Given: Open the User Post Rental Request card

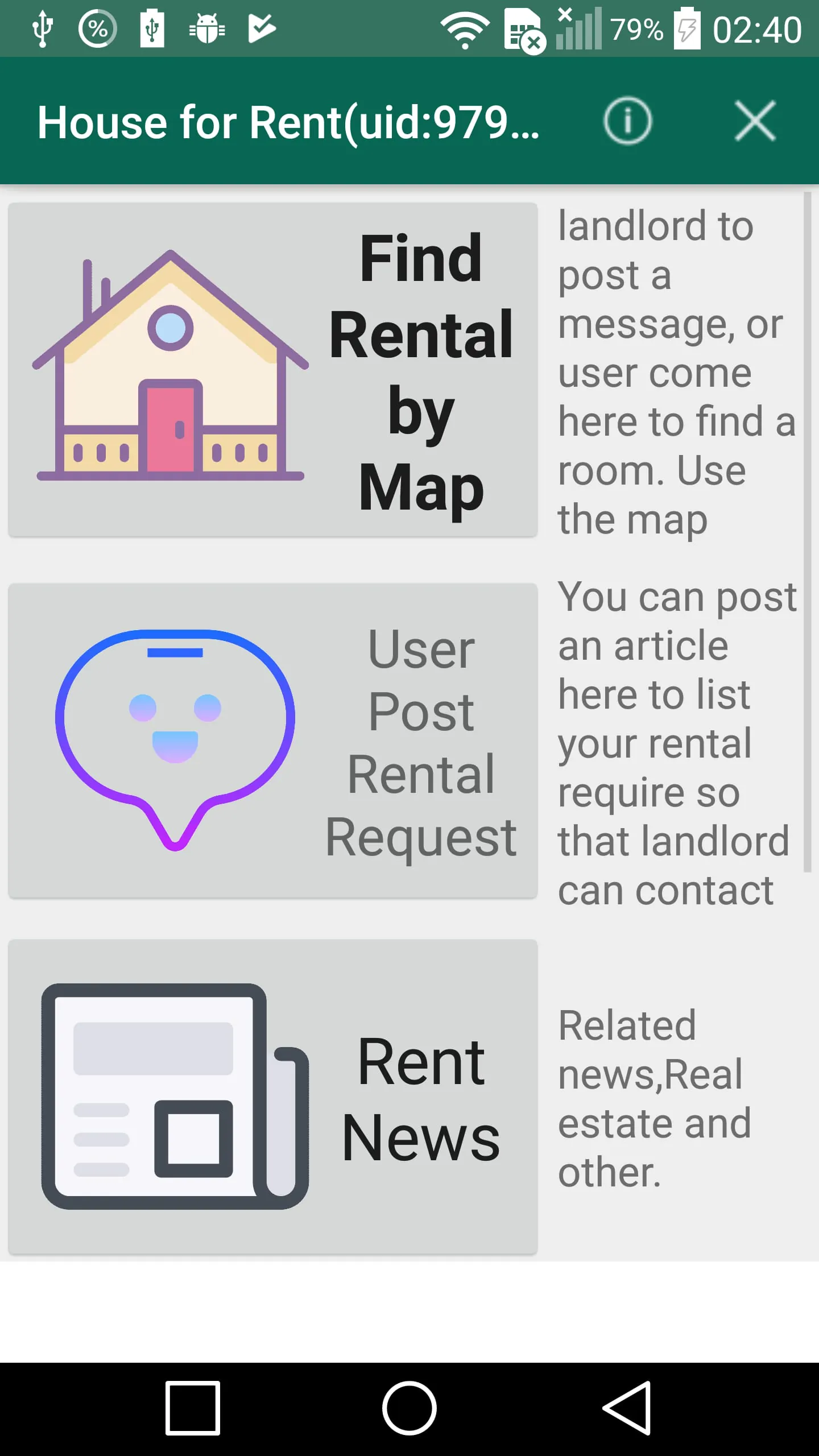Looking at the screenshot, I should (273, 739).
